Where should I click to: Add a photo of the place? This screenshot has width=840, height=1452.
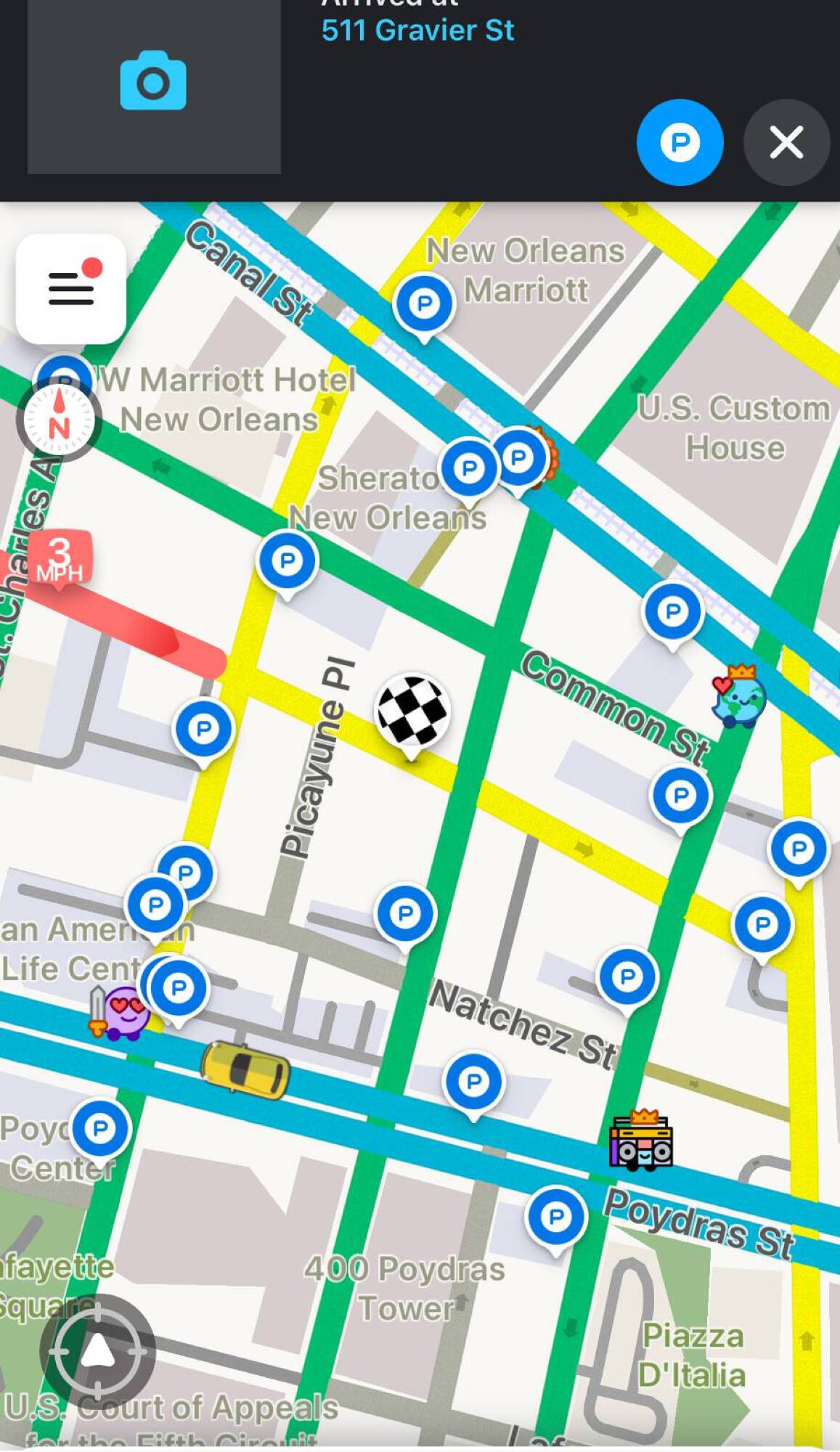[x=153, y=81]
